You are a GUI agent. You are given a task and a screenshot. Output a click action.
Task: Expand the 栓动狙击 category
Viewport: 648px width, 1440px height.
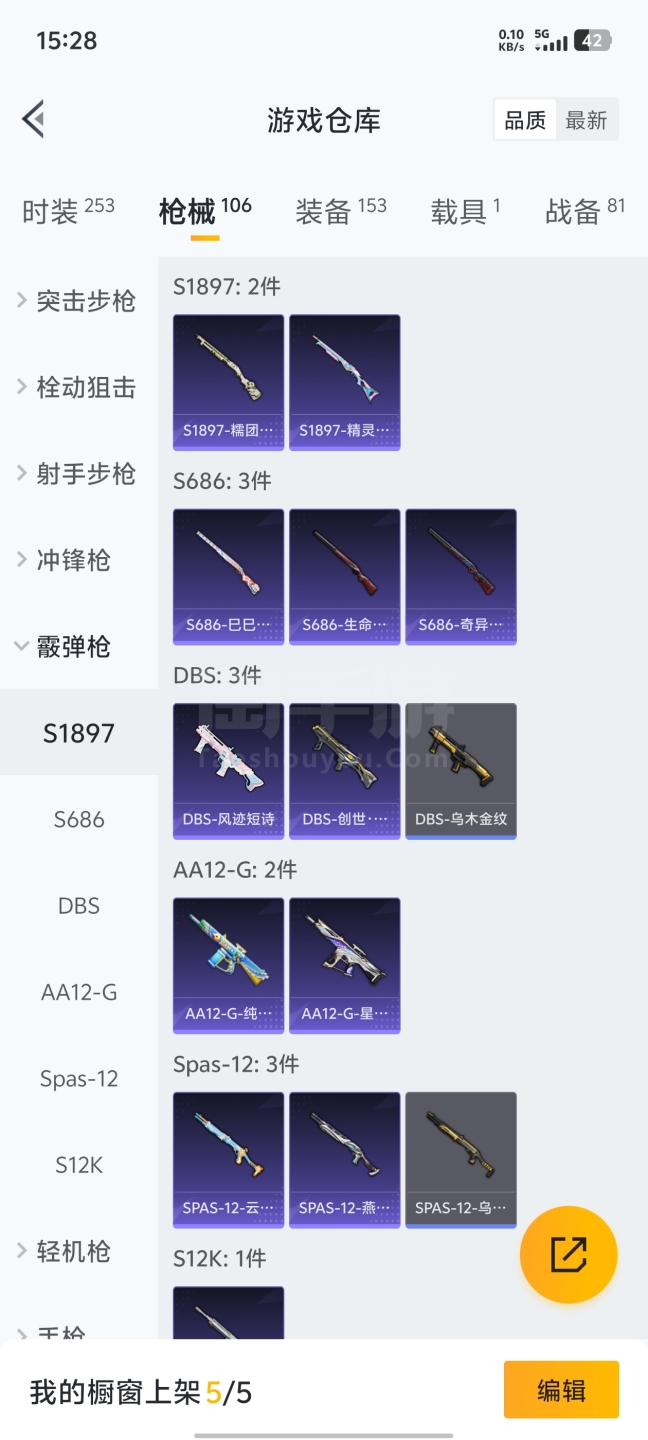[x=78, y=388]
